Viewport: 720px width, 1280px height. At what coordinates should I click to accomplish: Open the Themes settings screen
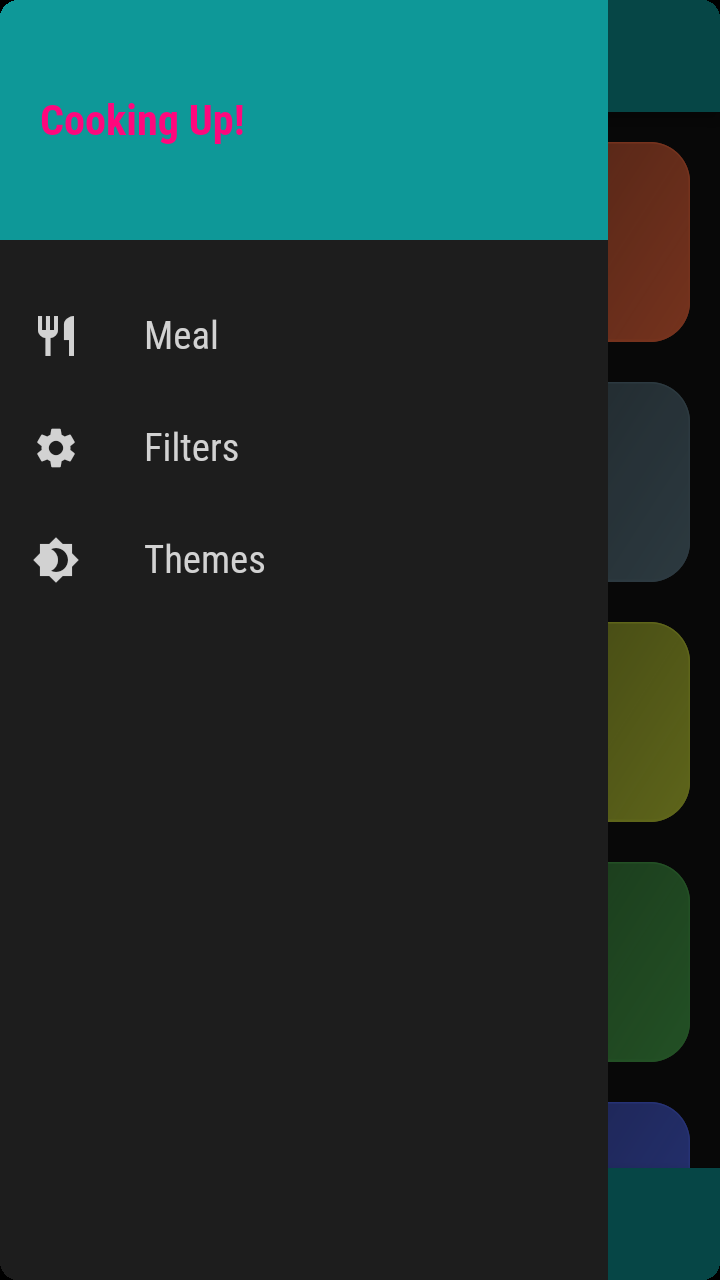[204, 560]
